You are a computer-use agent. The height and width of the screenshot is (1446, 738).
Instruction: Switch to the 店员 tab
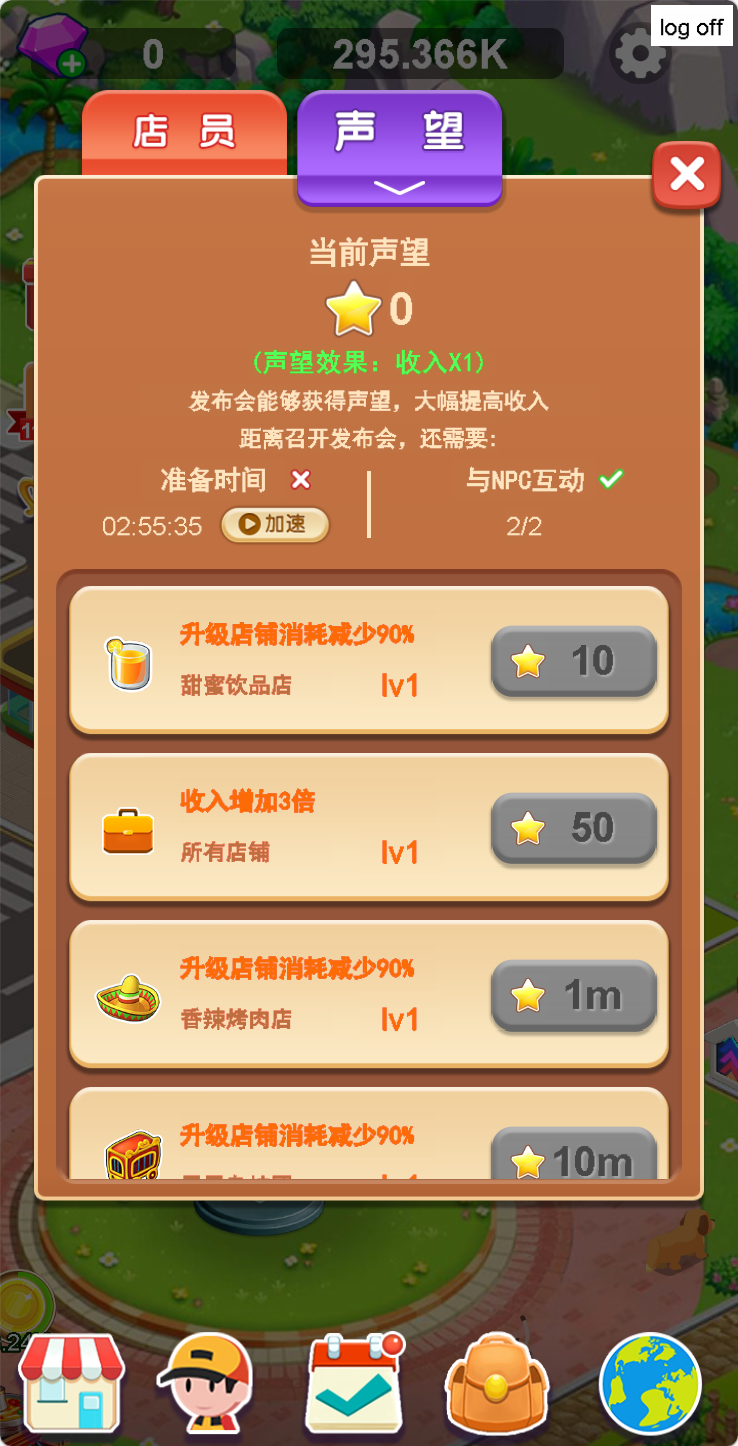184,132
